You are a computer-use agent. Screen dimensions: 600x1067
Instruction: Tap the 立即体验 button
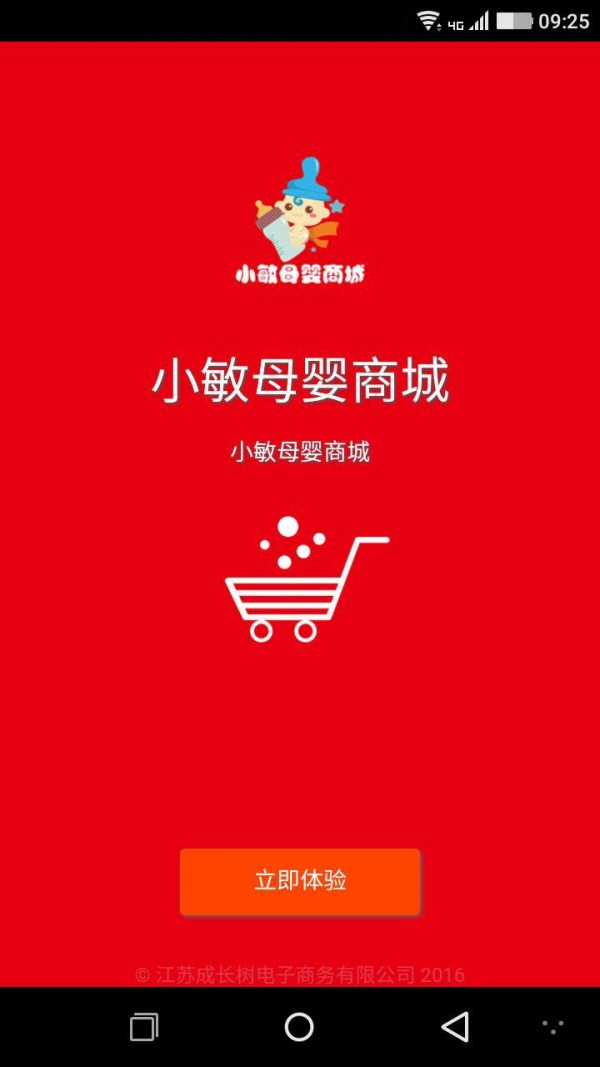pyautogui.click(x=300, y=881)
